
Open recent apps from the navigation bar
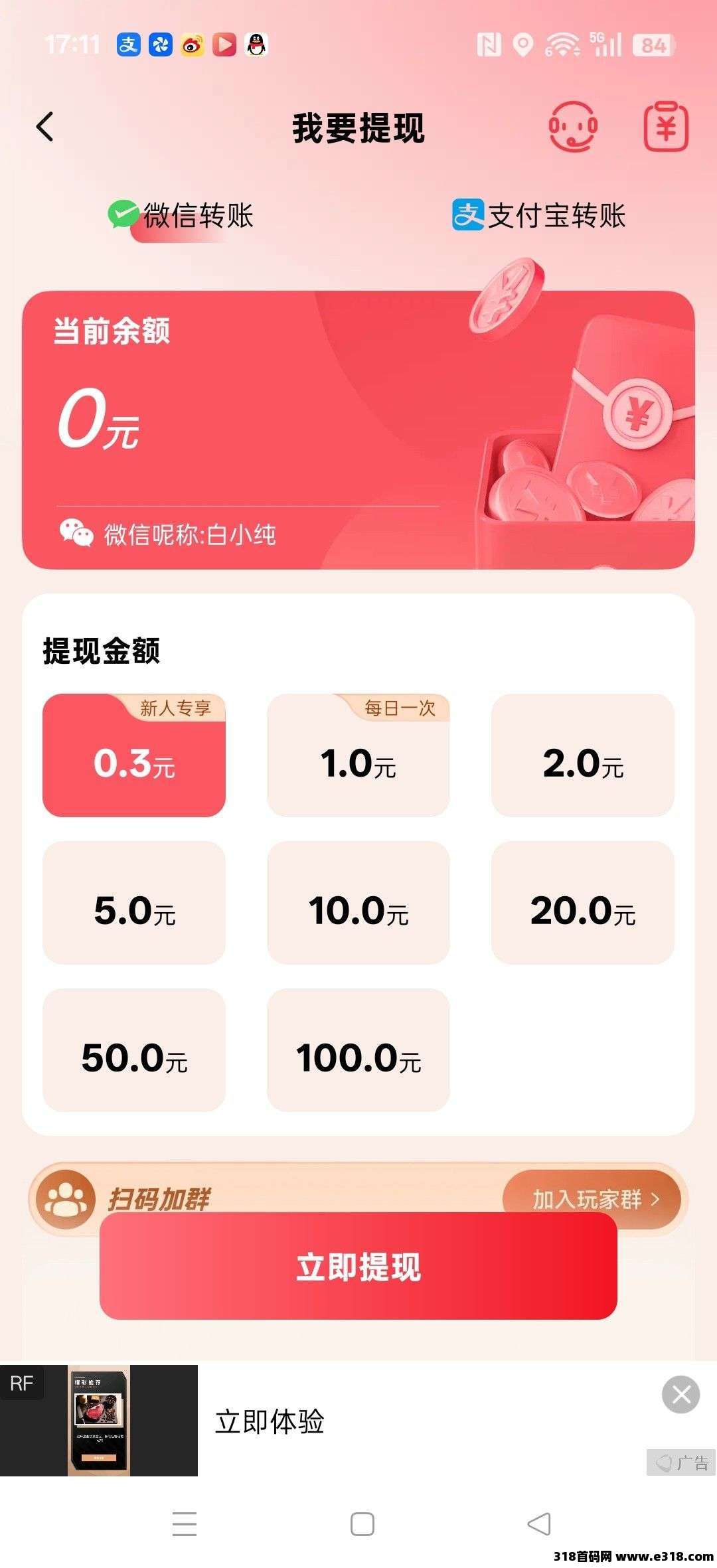185,1524
